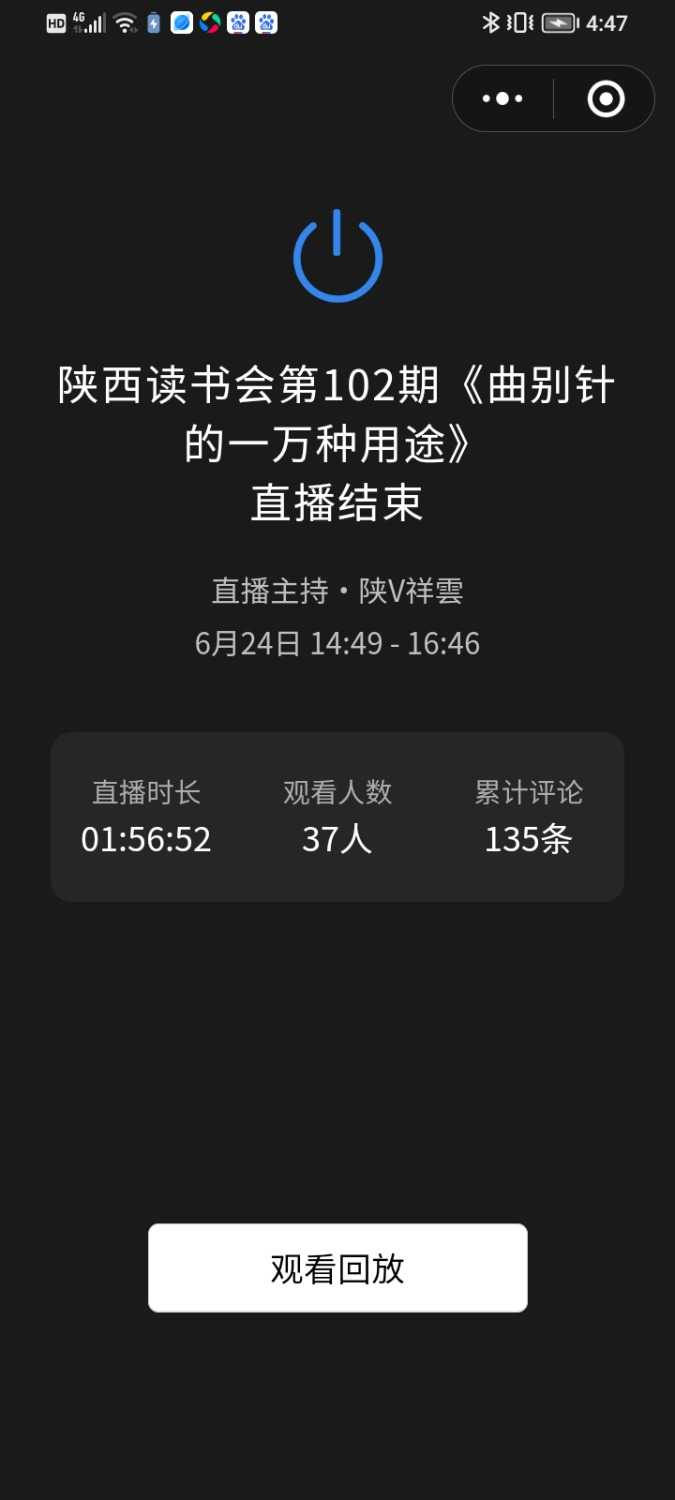This screenshot has height=1500, width=675.
Task: Close the mini program
Action: (605, 99)
